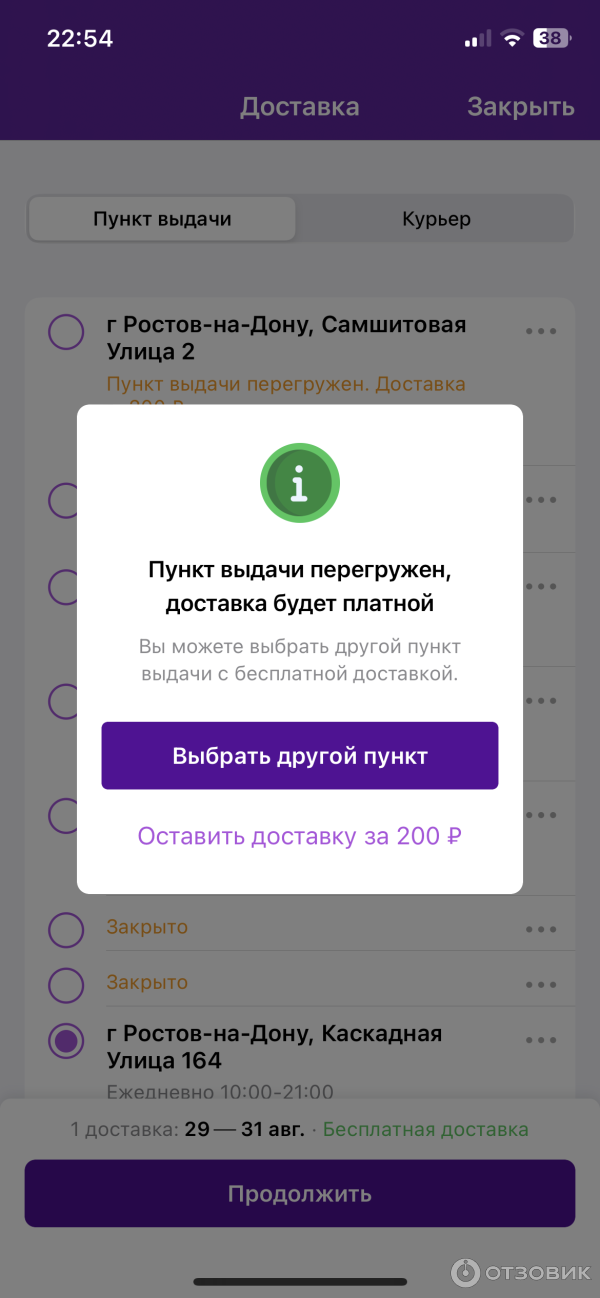
Task: Keep paid delivery for 200 ₽
Action: click(x=299, y=836)
